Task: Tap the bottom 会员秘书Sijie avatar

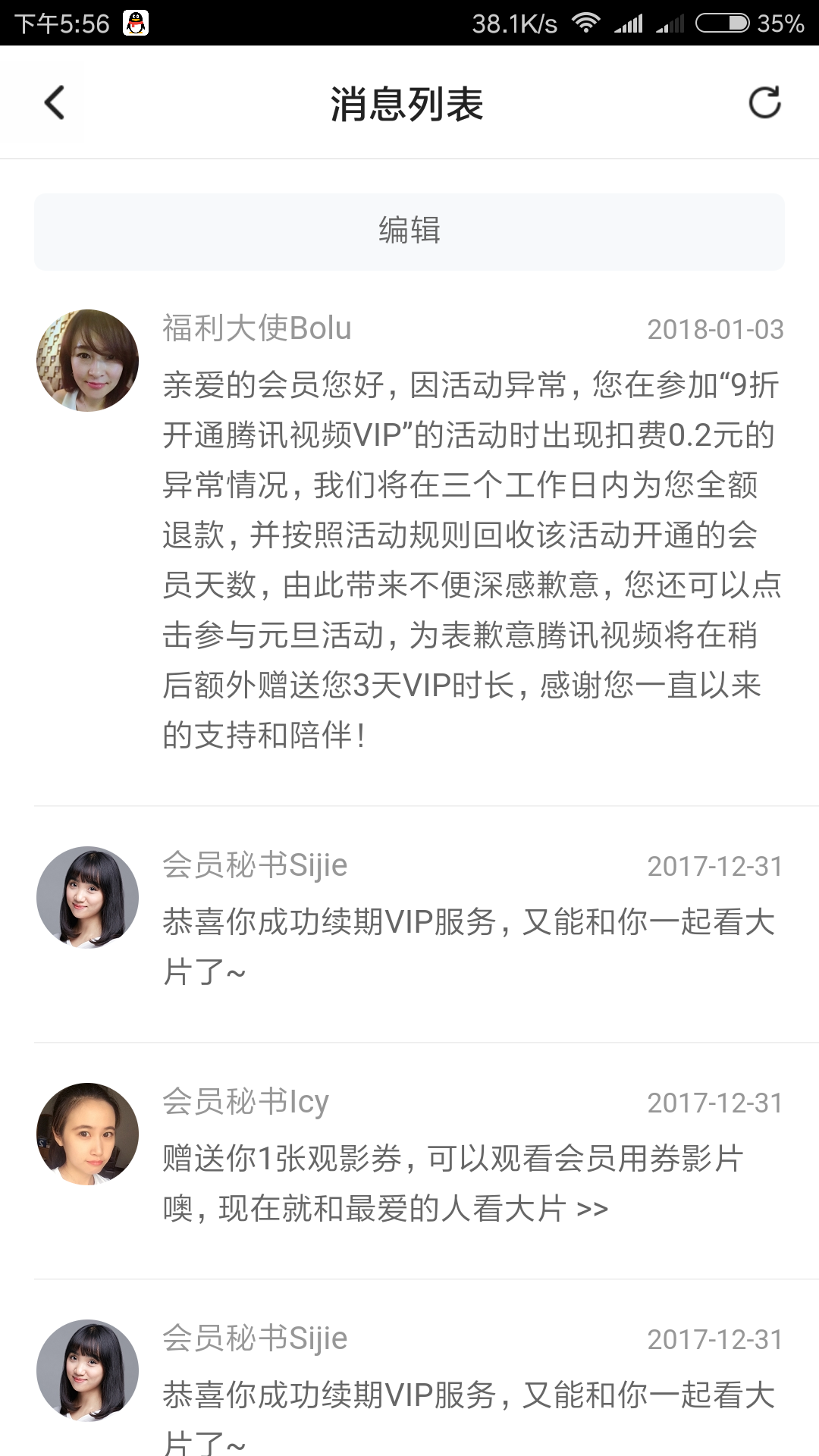Action: 86,1371
